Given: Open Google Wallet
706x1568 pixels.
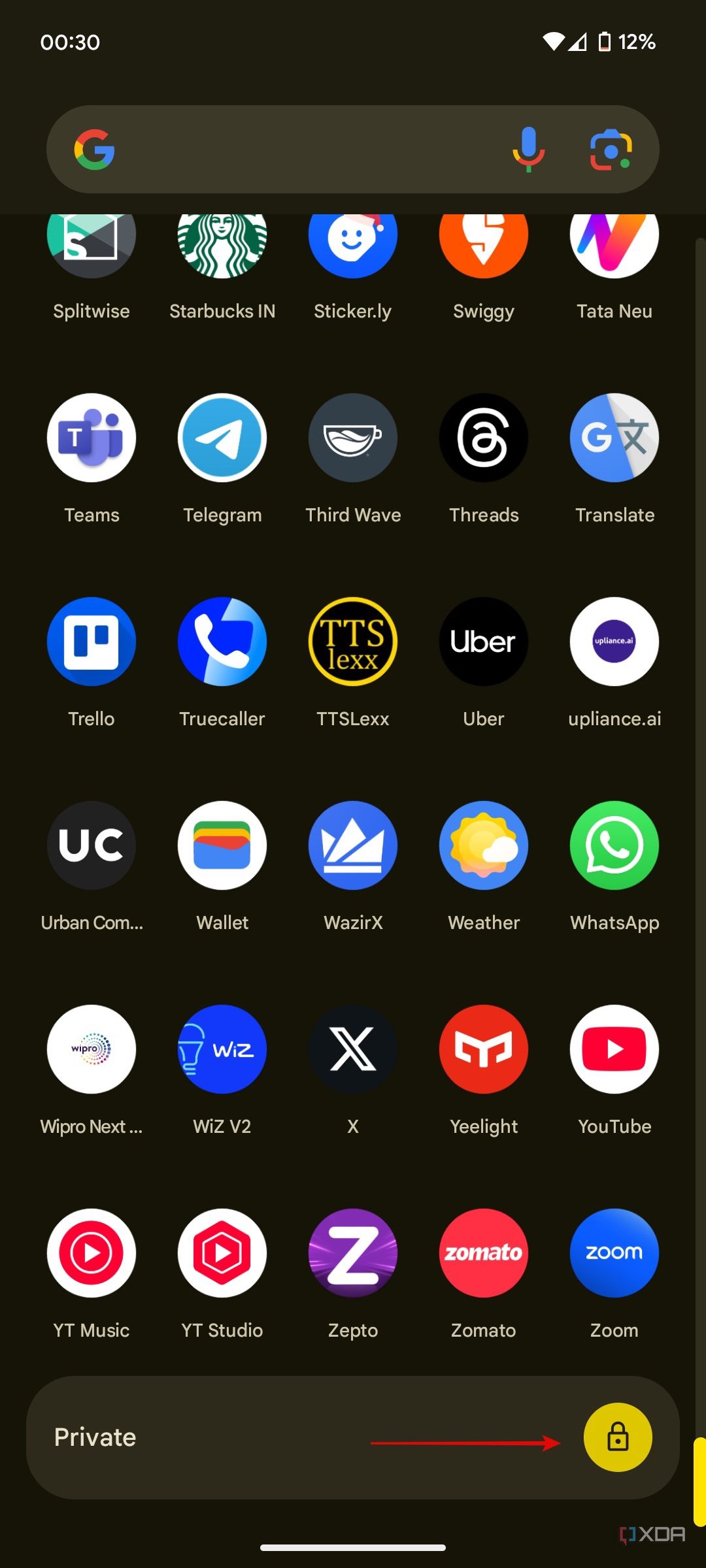Looking at the screenshot, I should coord(222,845).
